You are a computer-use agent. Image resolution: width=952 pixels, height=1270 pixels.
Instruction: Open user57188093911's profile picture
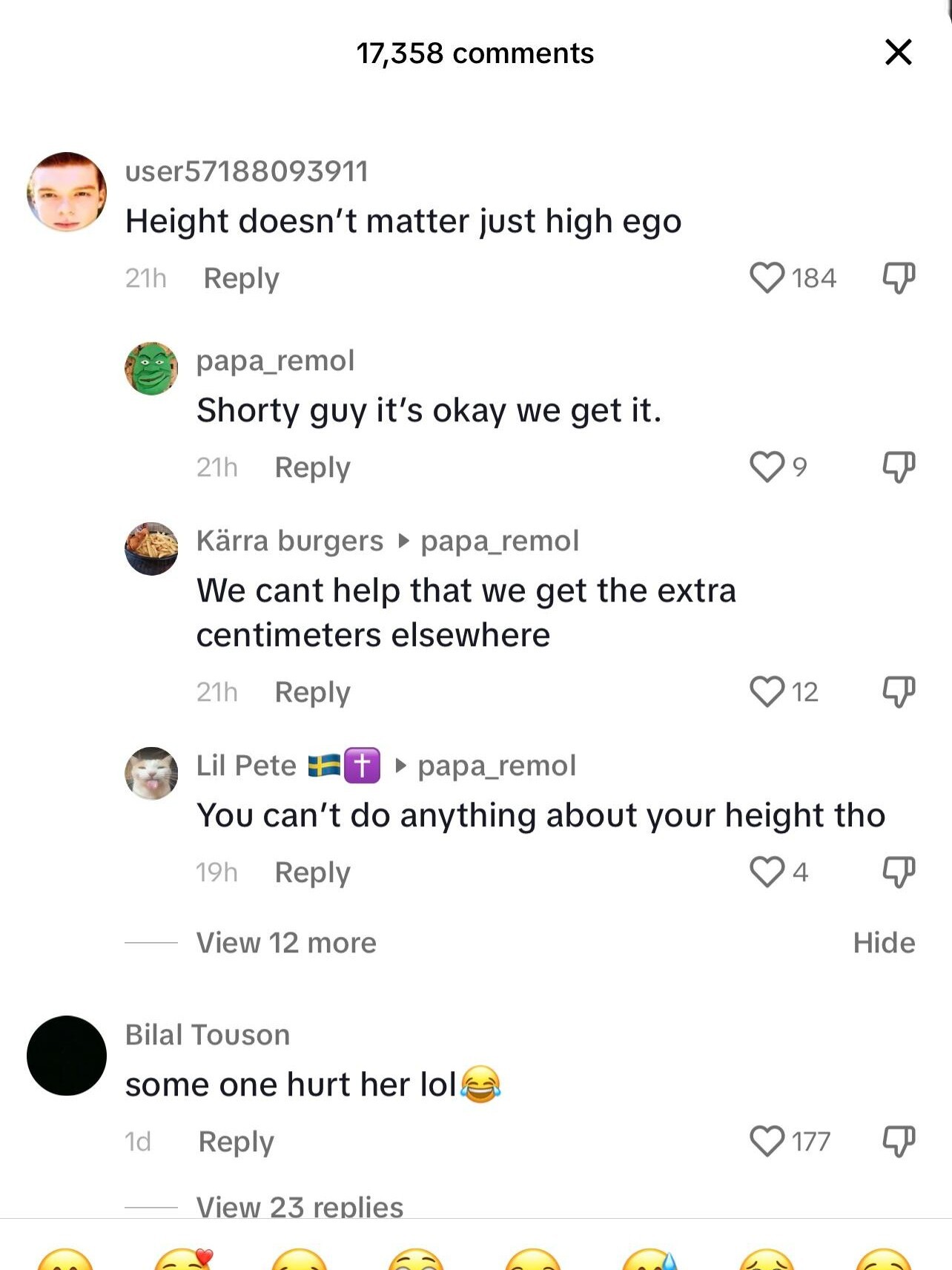pos(67,192)
